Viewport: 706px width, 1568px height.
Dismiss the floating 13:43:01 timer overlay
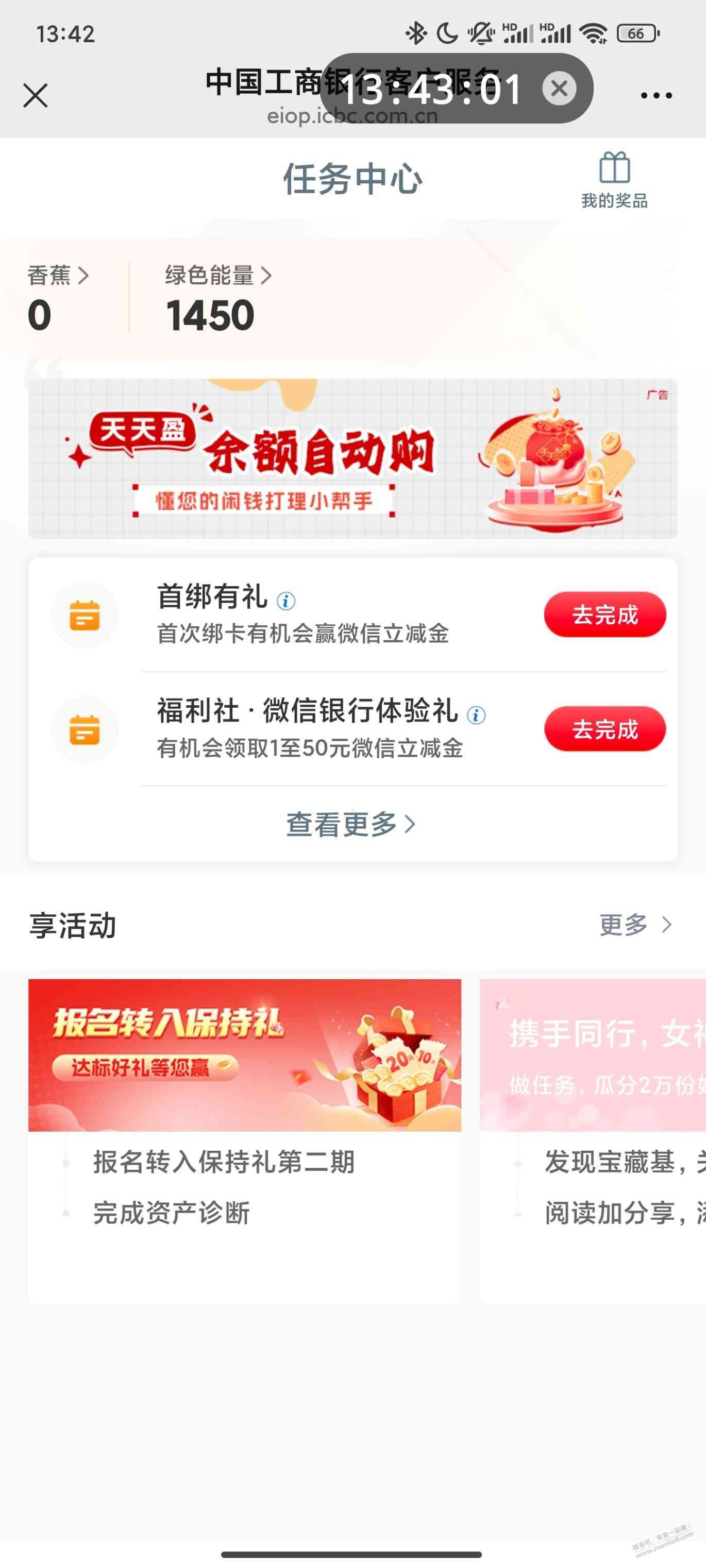[559, 89]
